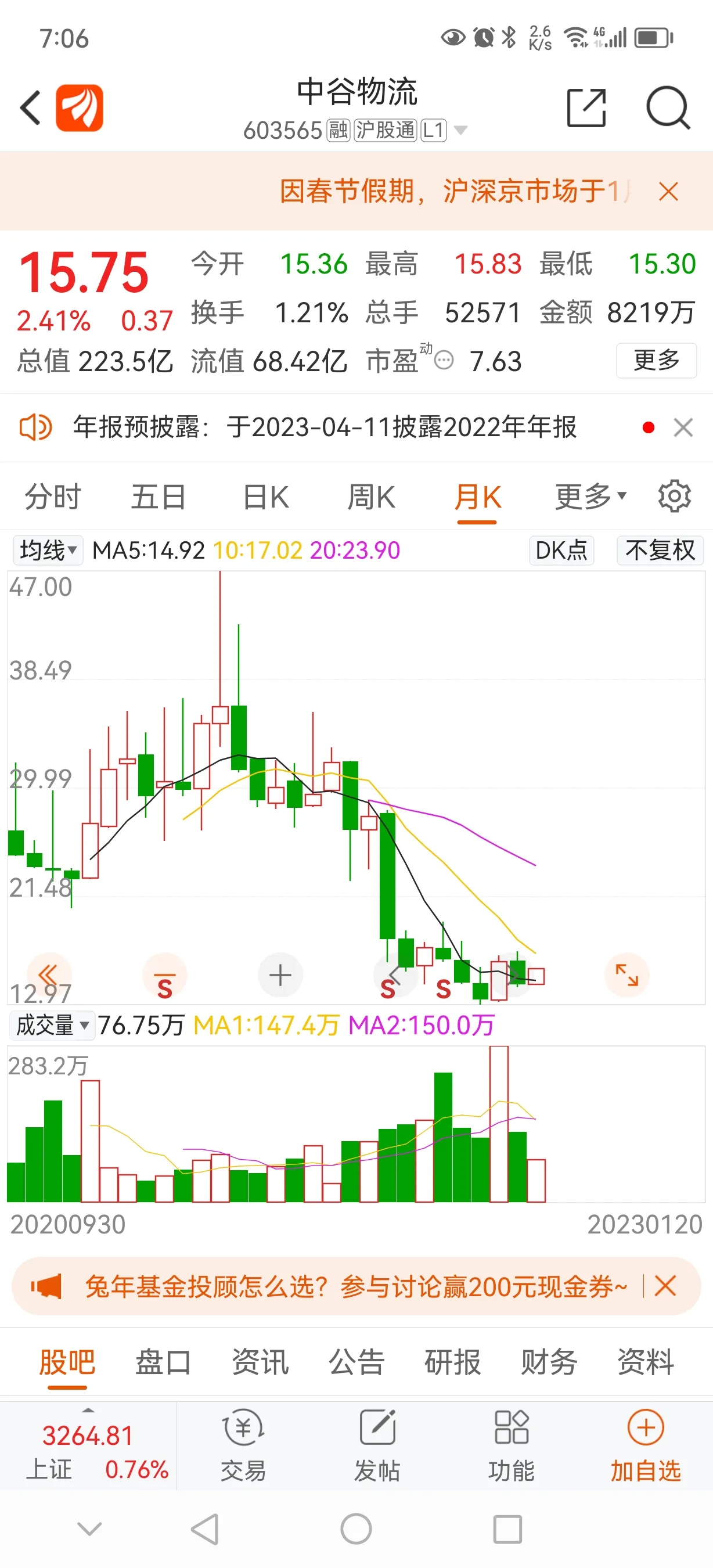Change the 不复权 adjustment setting
This screenshot has height=1568, width=713.
click(x=660, y=551)
